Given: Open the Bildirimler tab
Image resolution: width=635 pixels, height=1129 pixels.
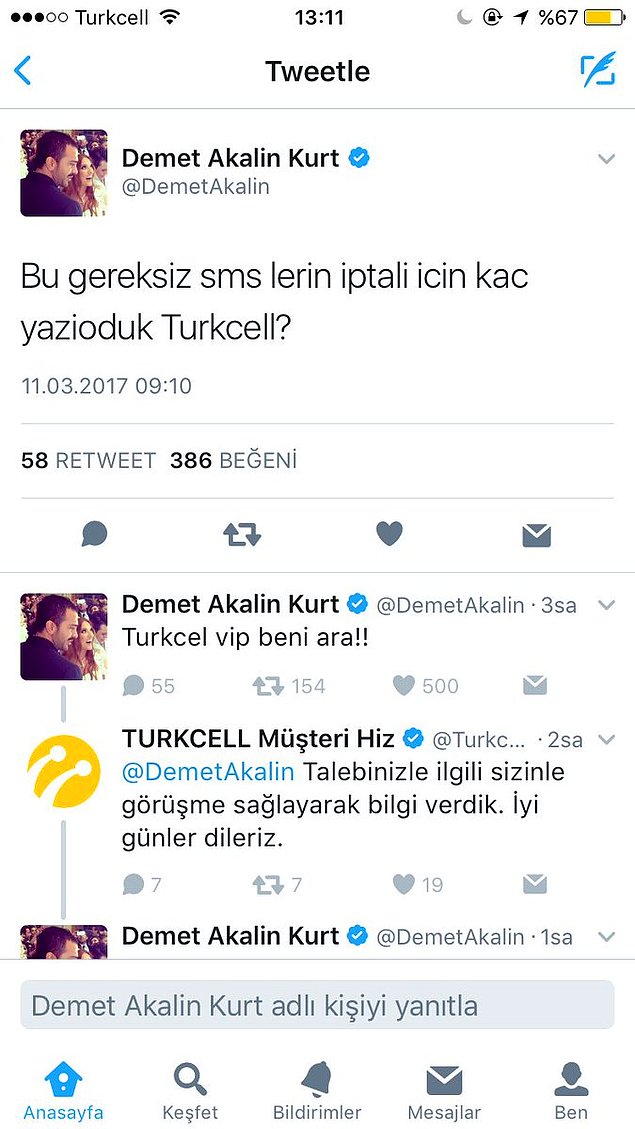Looking at the screenshot, I should [317, 1090].
